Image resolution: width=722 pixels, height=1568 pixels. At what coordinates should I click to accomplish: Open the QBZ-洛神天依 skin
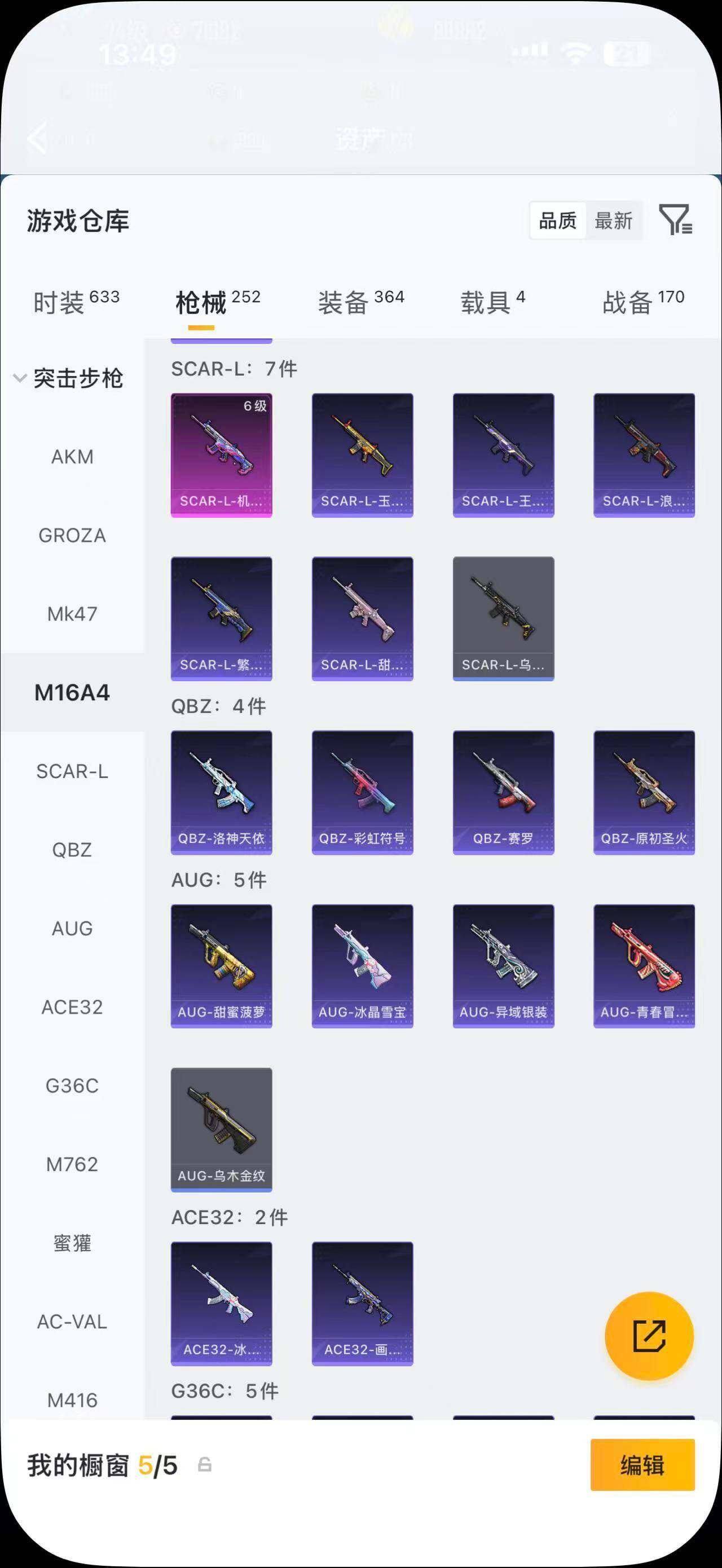[x=222, y=793]
